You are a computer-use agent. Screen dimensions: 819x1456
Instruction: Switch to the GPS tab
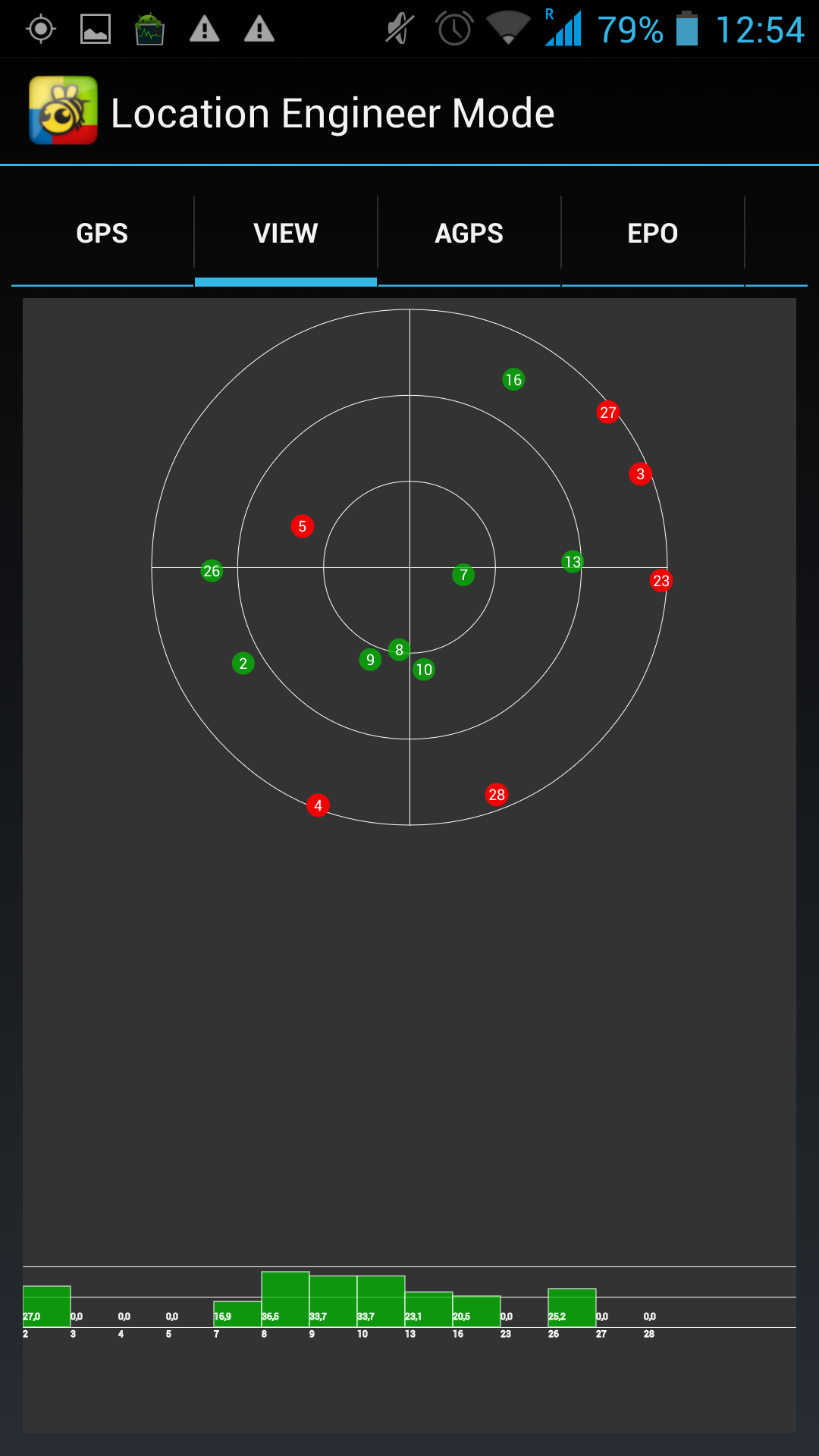click(x=102, y=234)
